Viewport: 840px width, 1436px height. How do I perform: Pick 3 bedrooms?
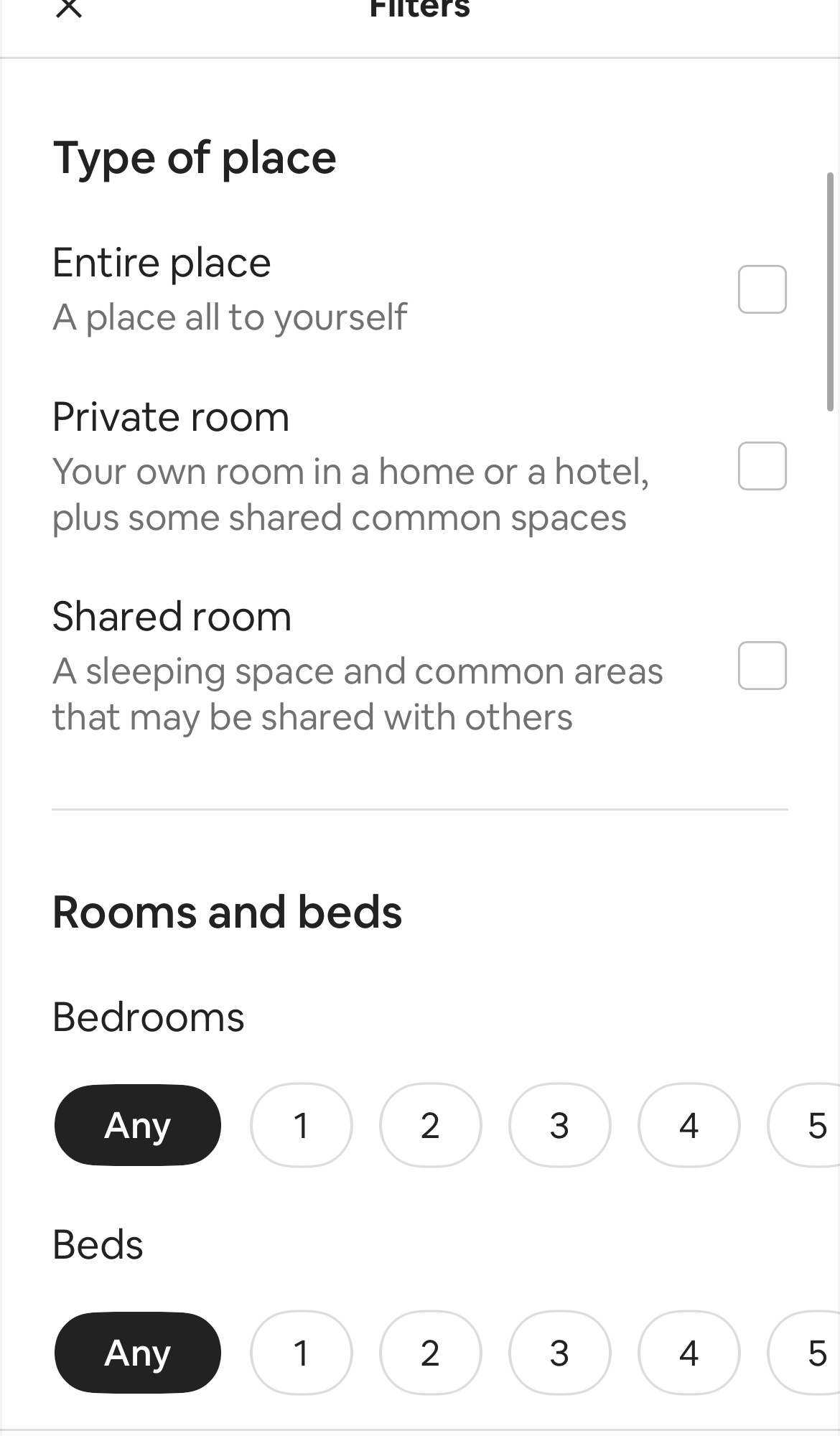(560, 1125)
